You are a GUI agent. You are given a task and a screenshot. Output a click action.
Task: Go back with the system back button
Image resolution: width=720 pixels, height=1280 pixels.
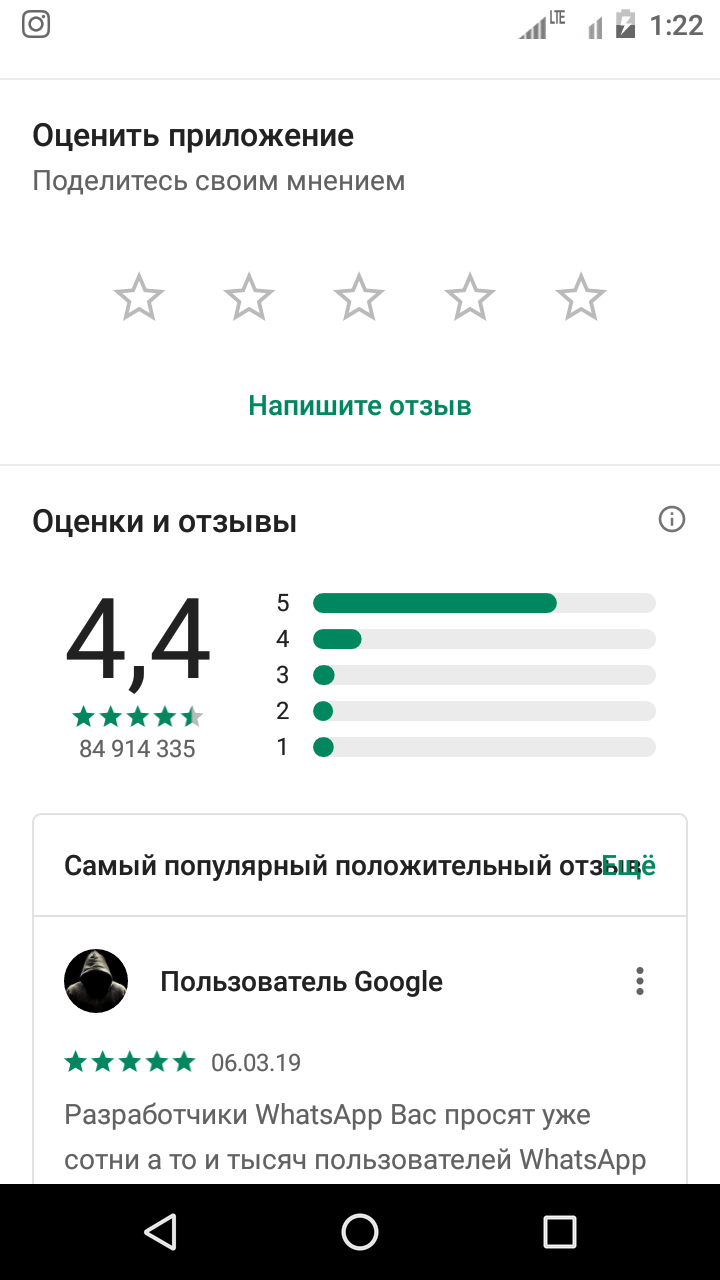pos(160,1231)
